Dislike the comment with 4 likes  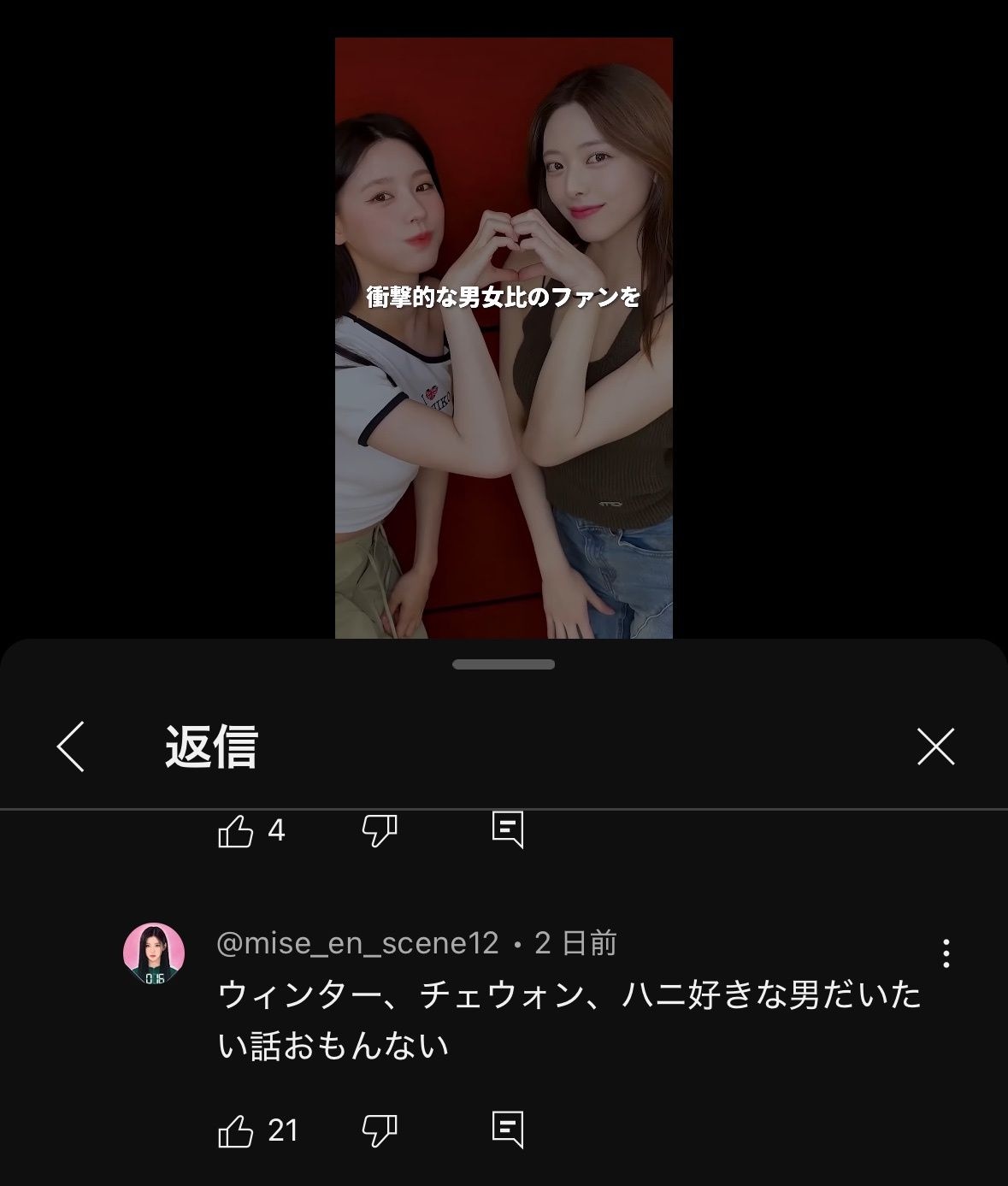click(380, 830)
